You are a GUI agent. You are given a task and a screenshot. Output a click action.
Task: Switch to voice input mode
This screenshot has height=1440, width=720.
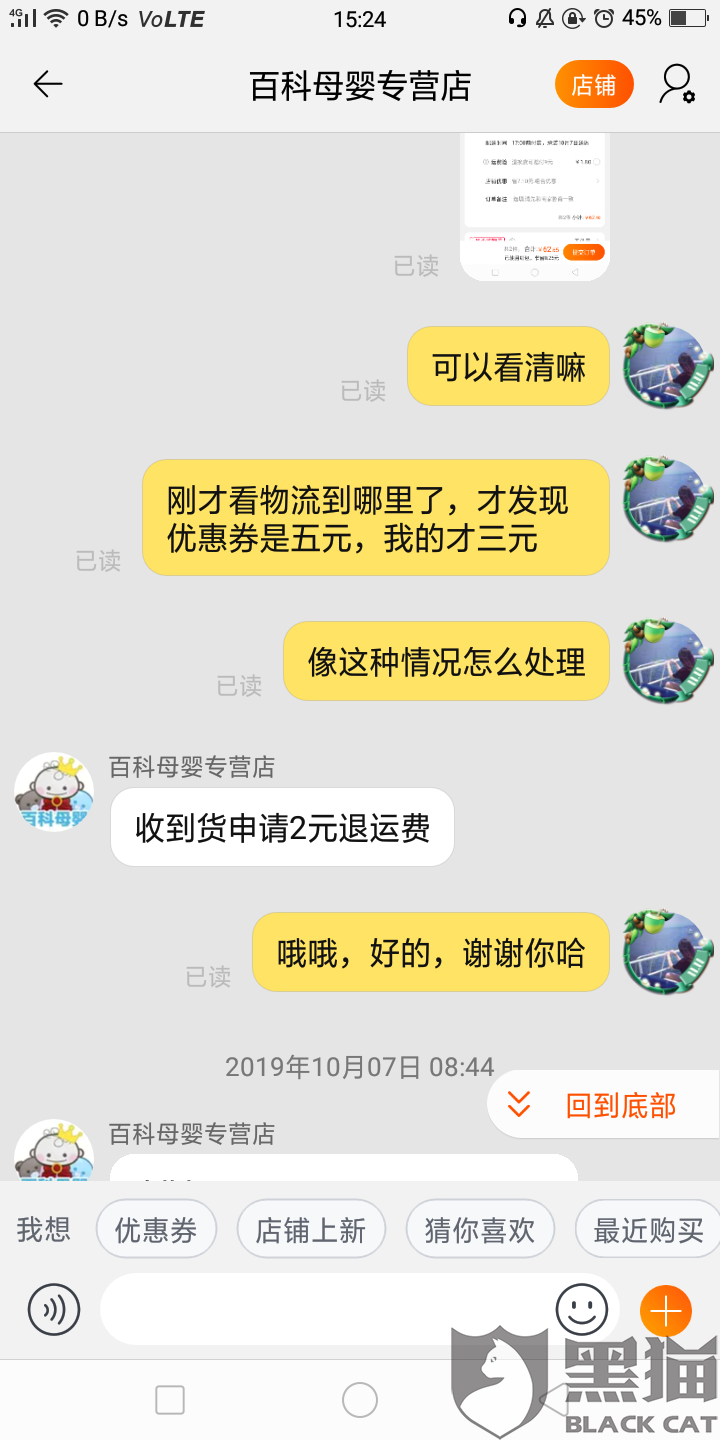click(54, 1309)
